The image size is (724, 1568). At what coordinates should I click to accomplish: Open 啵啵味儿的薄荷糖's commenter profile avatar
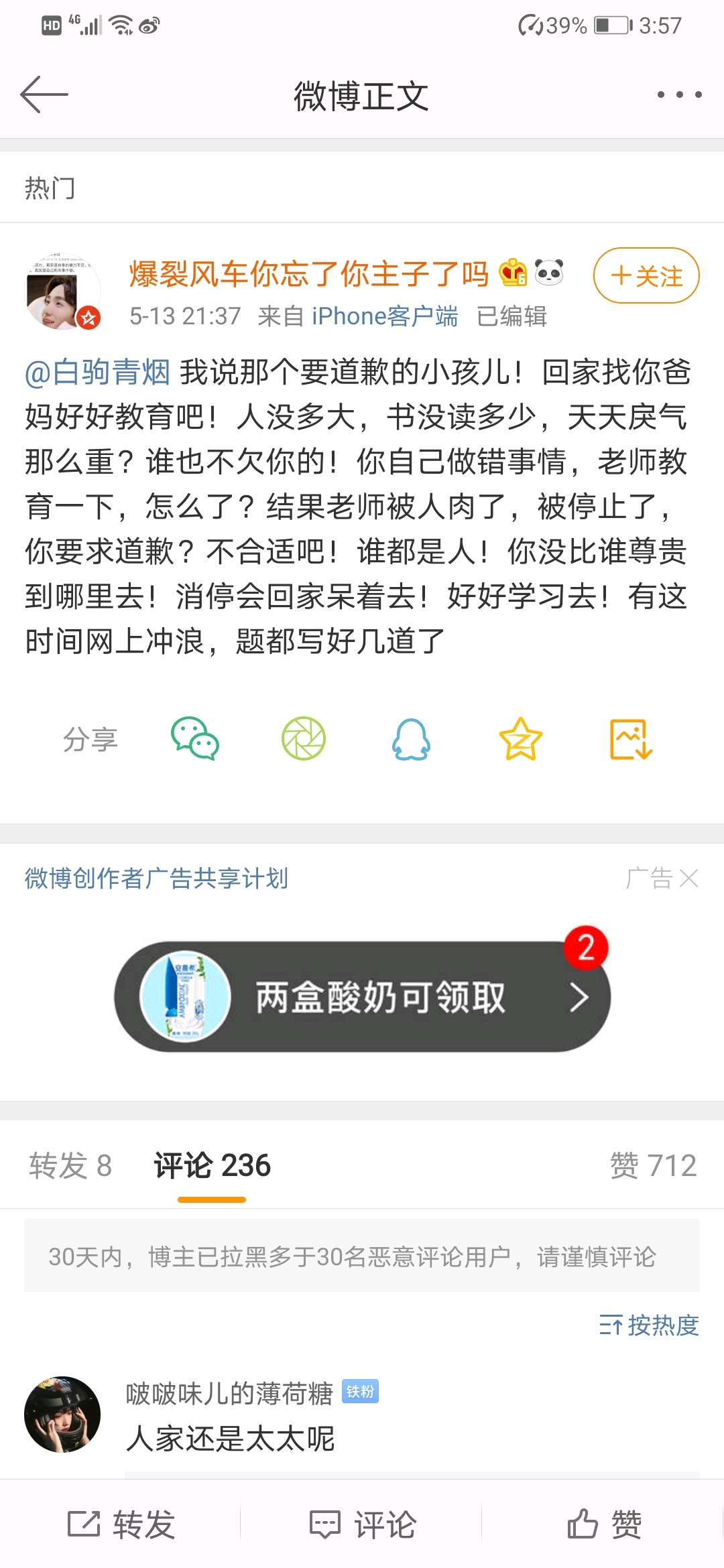62,1414
